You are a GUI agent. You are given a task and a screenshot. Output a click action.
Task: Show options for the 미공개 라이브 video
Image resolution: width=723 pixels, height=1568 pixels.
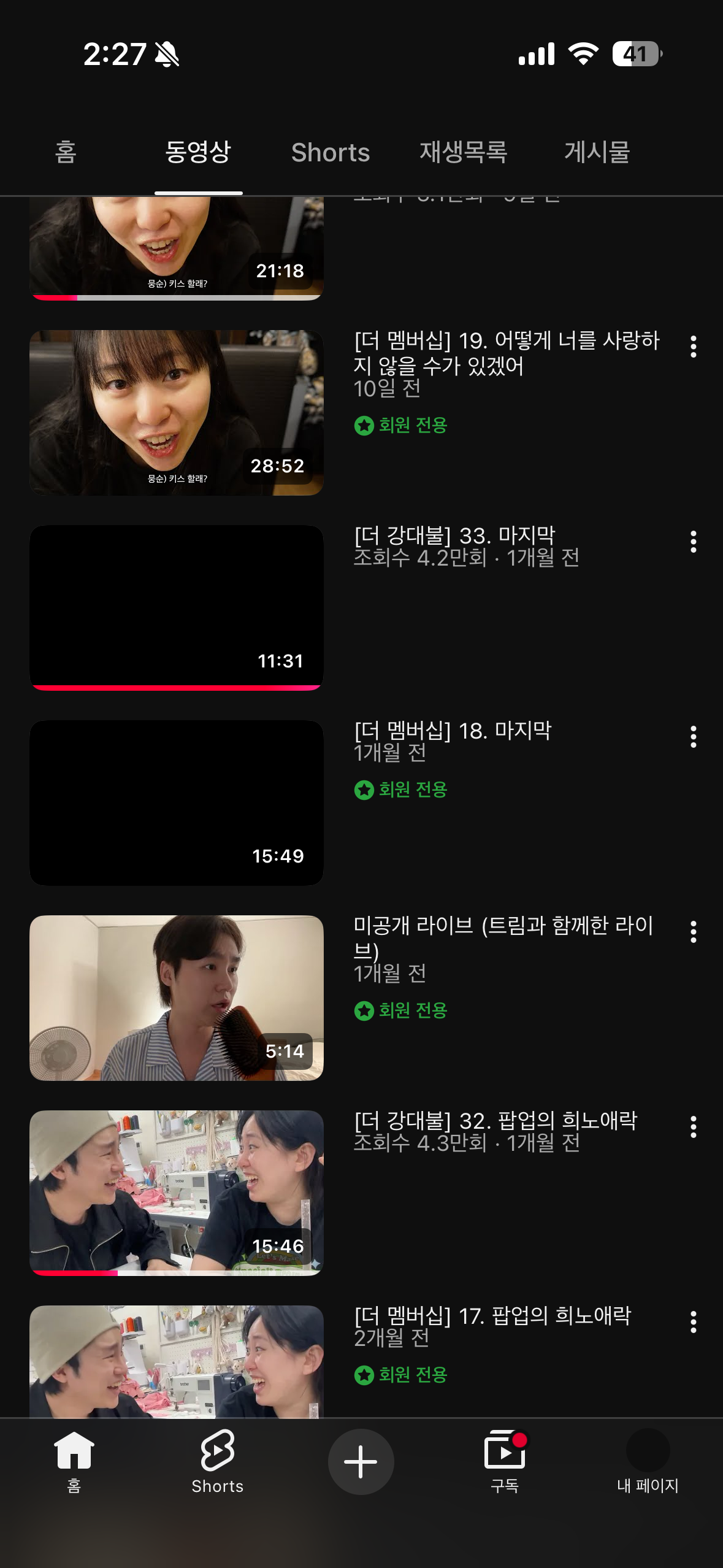[x=693, y=932]
